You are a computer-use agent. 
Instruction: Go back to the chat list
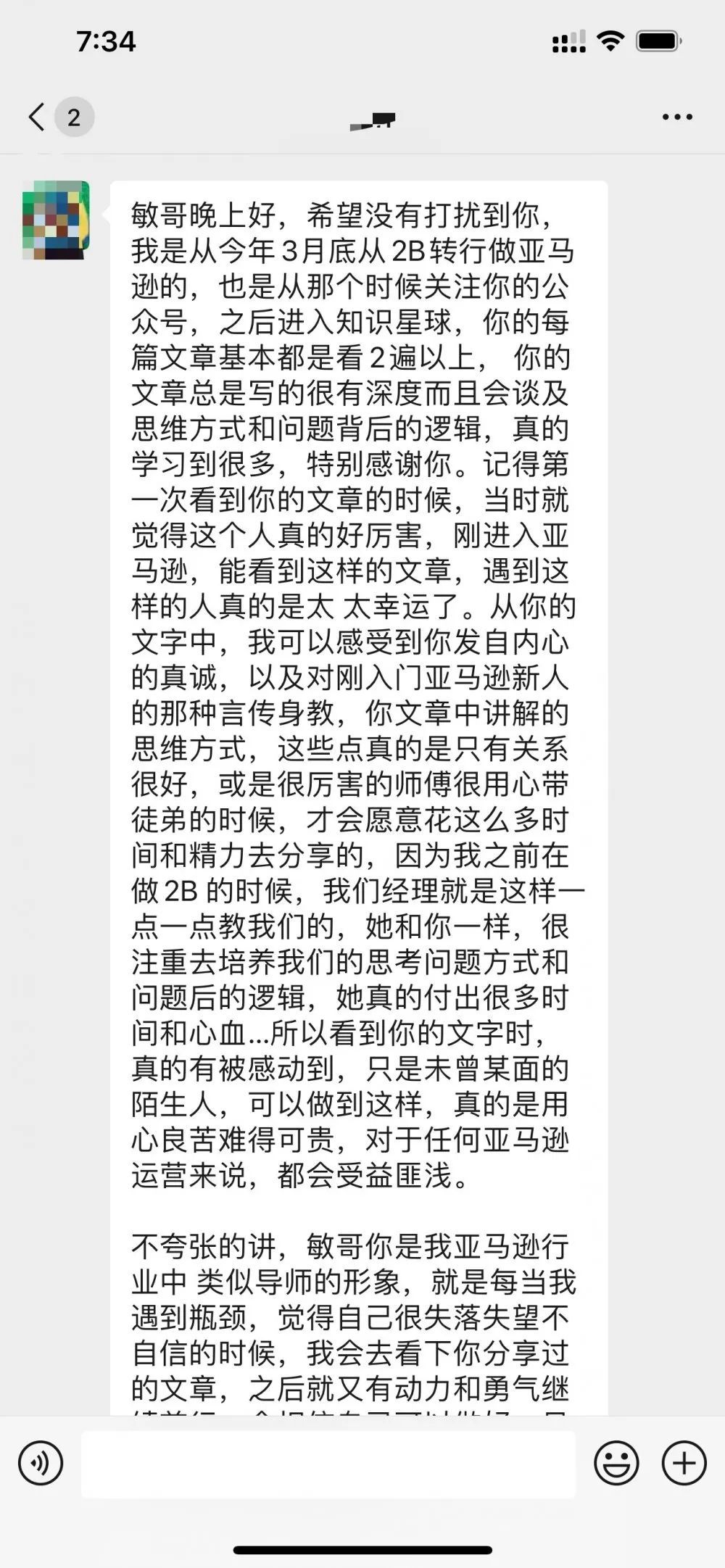[x=38, y=117]
